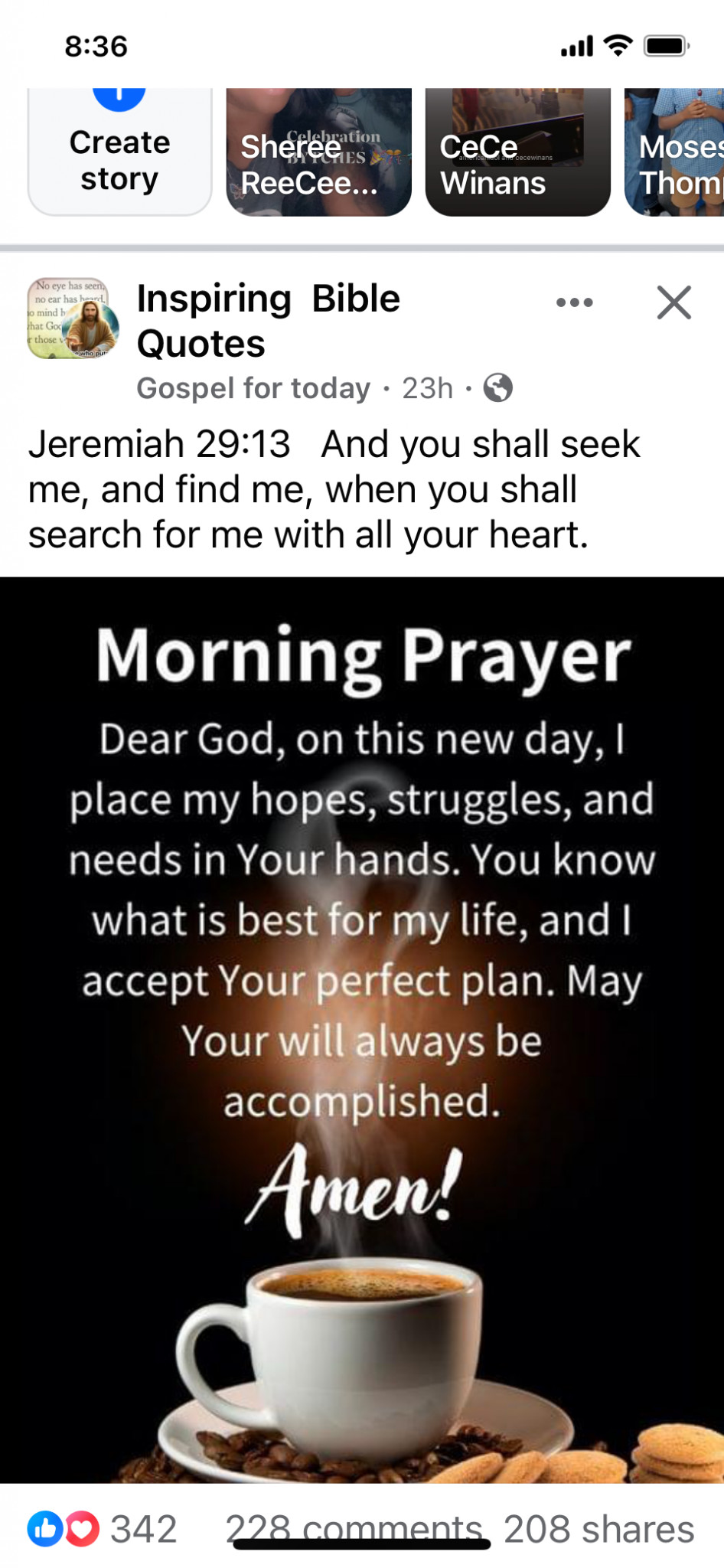Open Sheree ReeCee's story
This screenshot has height=1568, width=724.
318,152
